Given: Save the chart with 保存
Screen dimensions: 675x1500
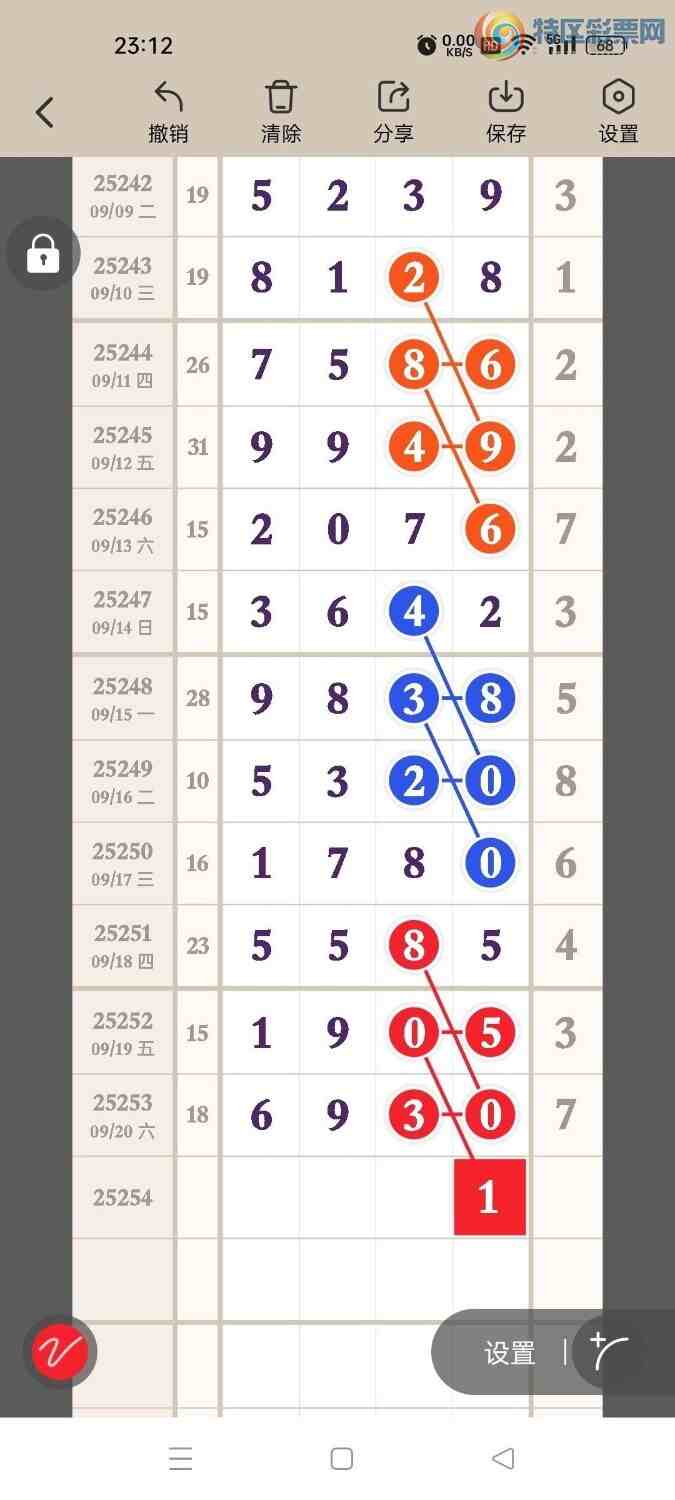Looking at the screenshot, I should coord(506,112).
